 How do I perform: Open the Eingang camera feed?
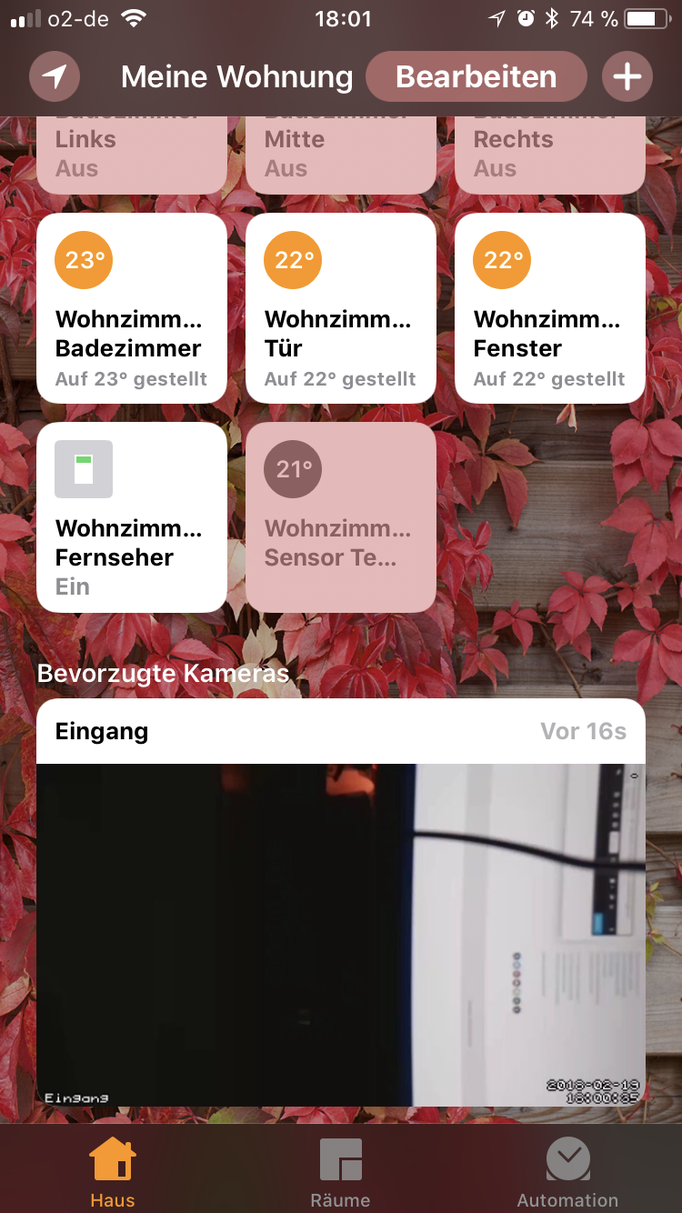point(340,933)
